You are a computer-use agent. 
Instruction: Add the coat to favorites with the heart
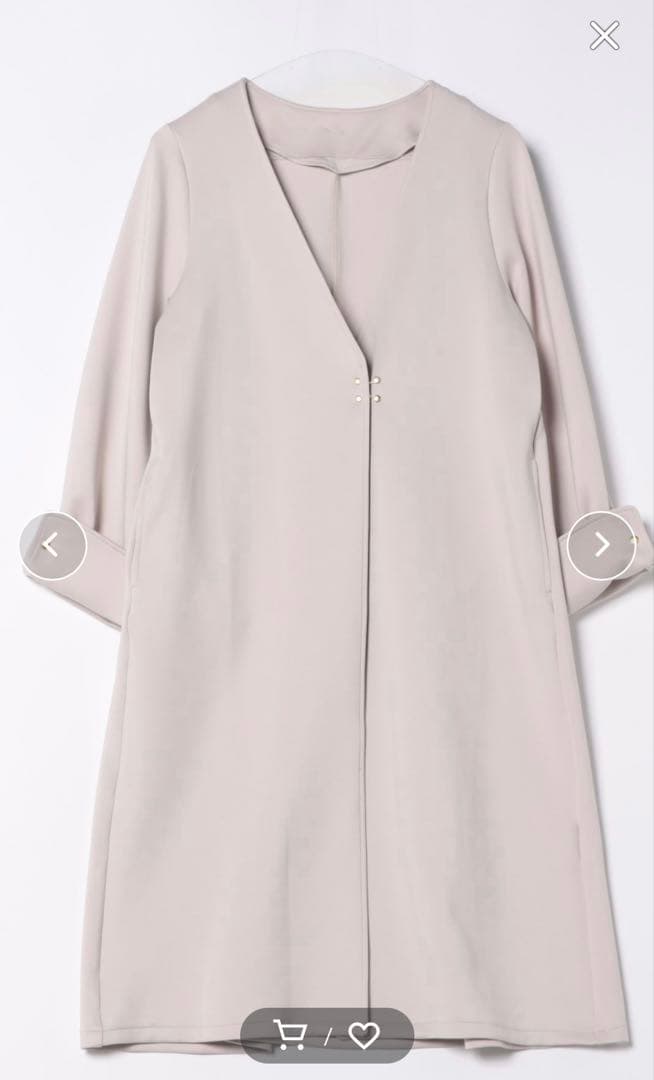coord(363,1035)
